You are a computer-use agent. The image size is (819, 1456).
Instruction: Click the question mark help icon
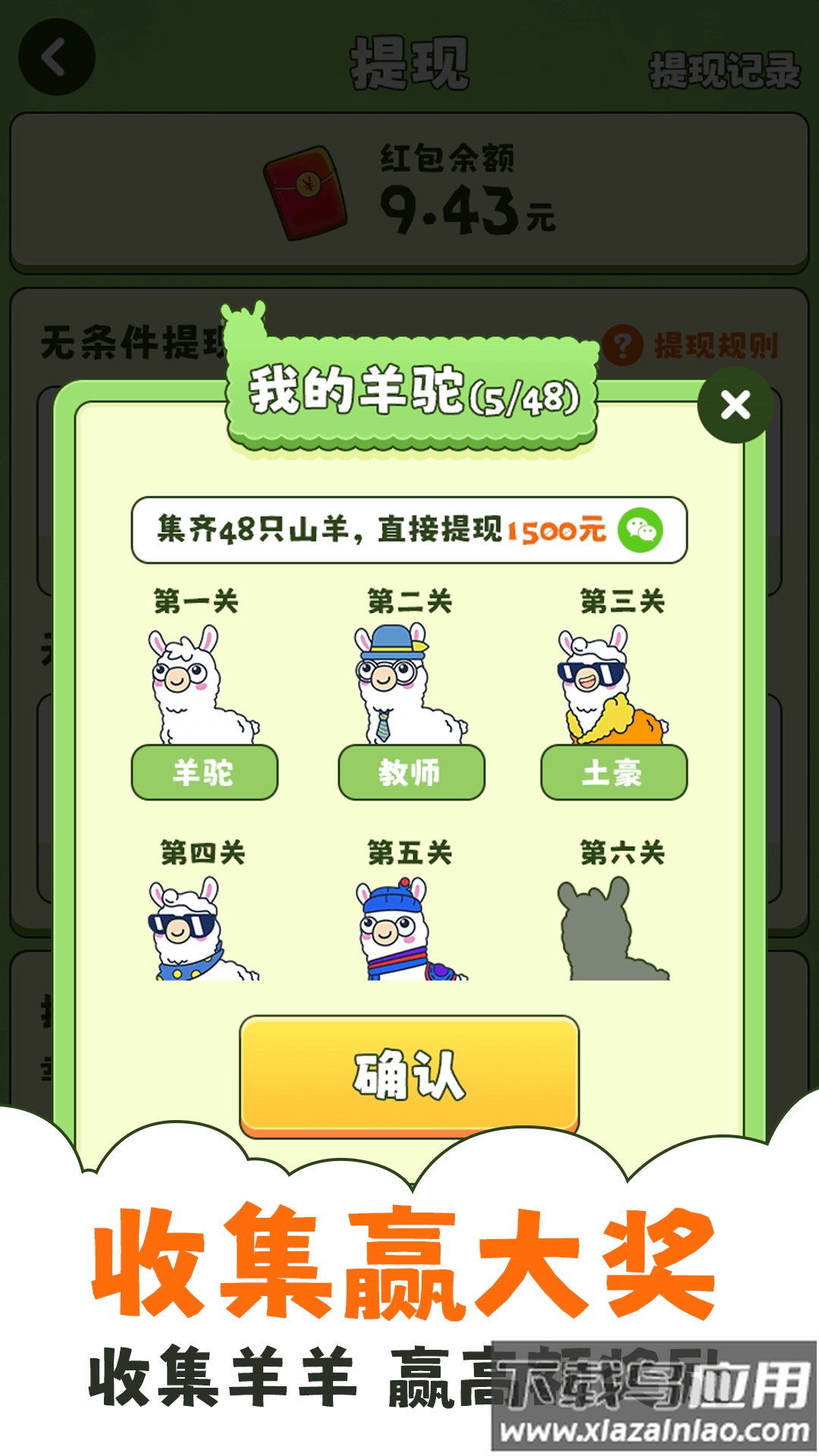(623, 346)
